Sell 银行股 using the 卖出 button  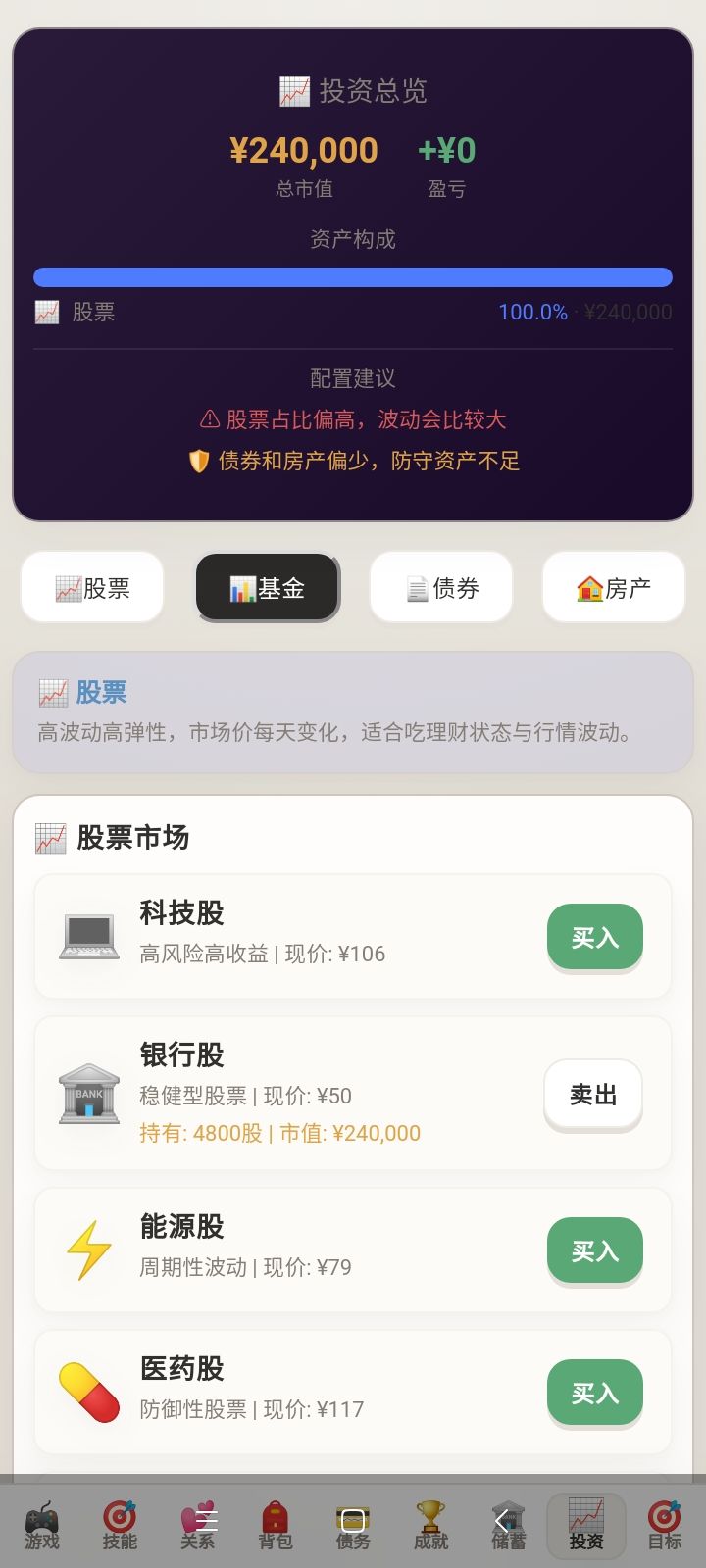tap(592, 1095)
